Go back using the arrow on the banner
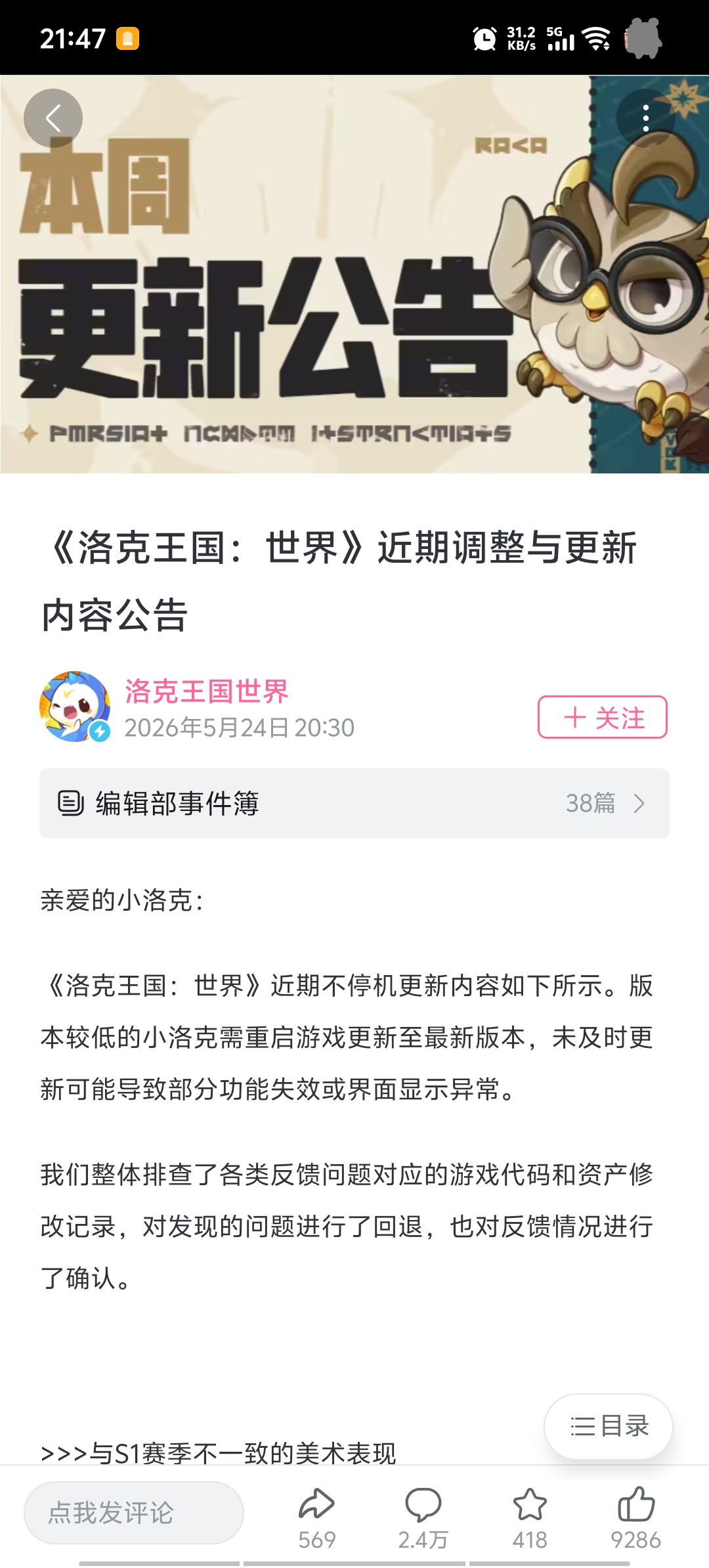Viewport: 709px width, 1568px height. pyautogui.click(x=53, y=118)
